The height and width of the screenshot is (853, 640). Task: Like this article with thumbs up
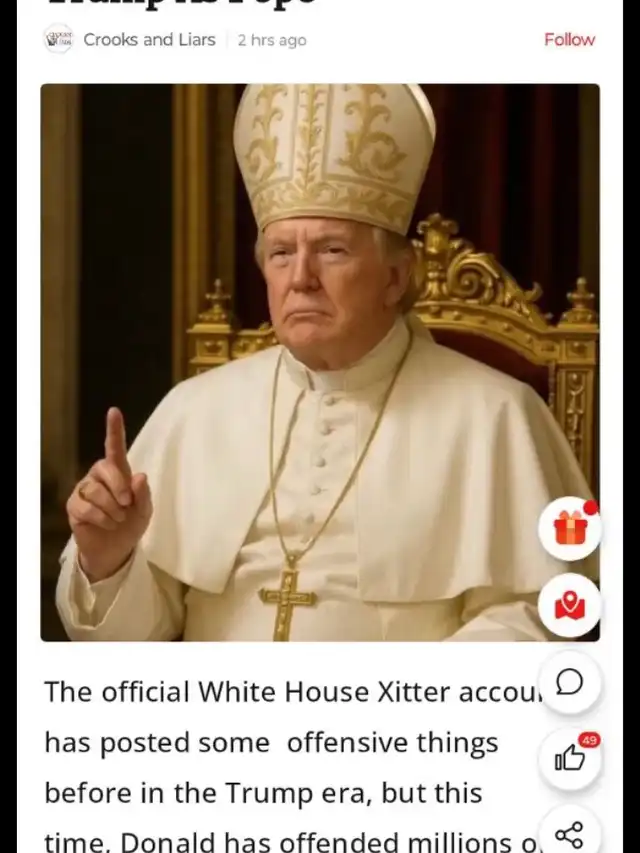click(x=570, y=758)
